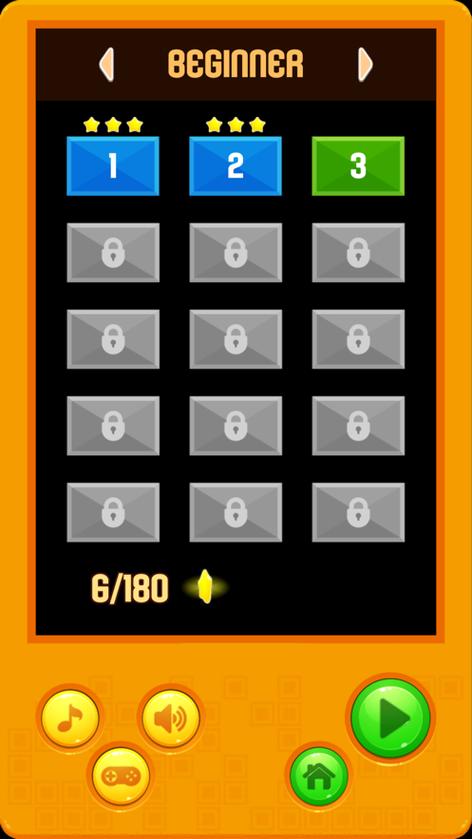Start the green level 3
The width and height of the screenshot is (472, 839).
(358, 166)
